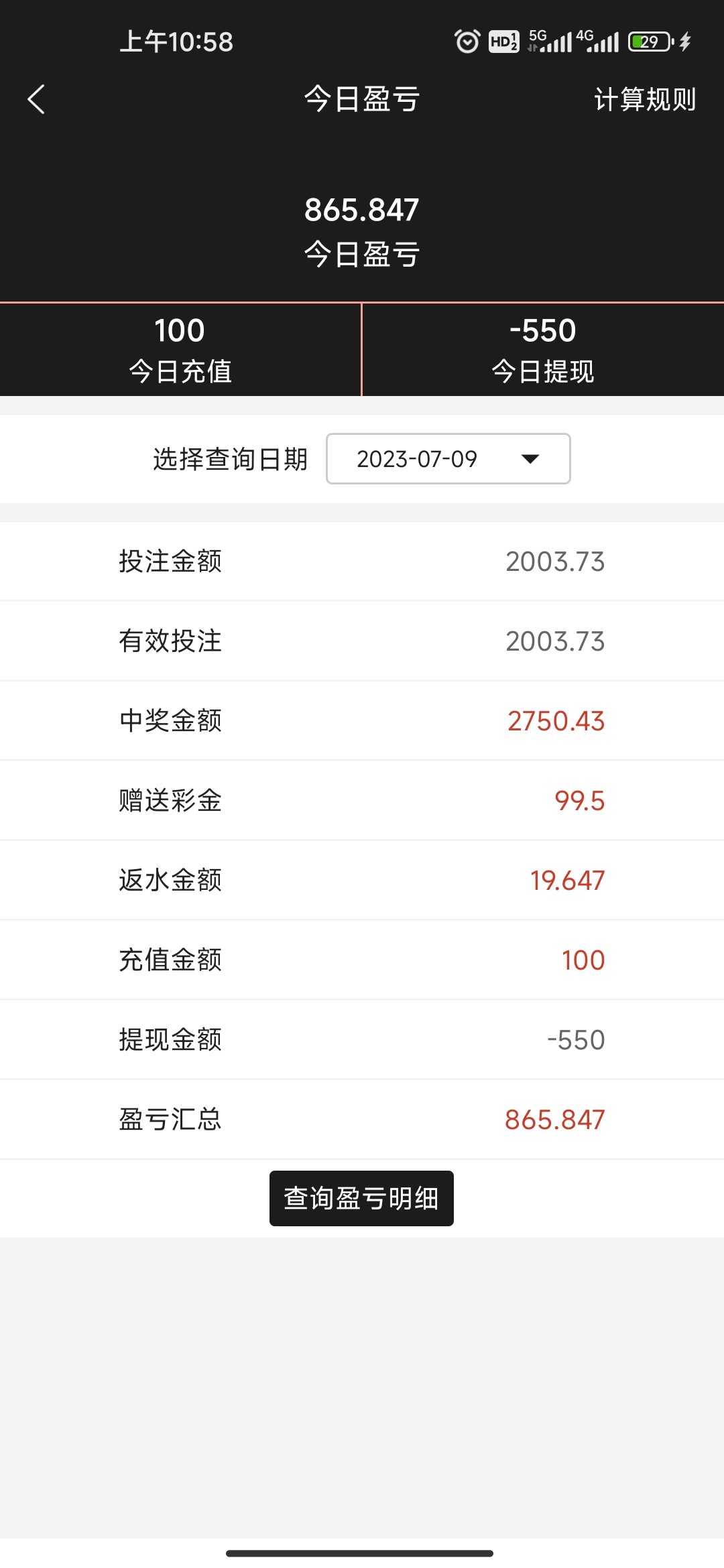
Task: Tap the battery indicator showing 29
Action: pos(648,42)
